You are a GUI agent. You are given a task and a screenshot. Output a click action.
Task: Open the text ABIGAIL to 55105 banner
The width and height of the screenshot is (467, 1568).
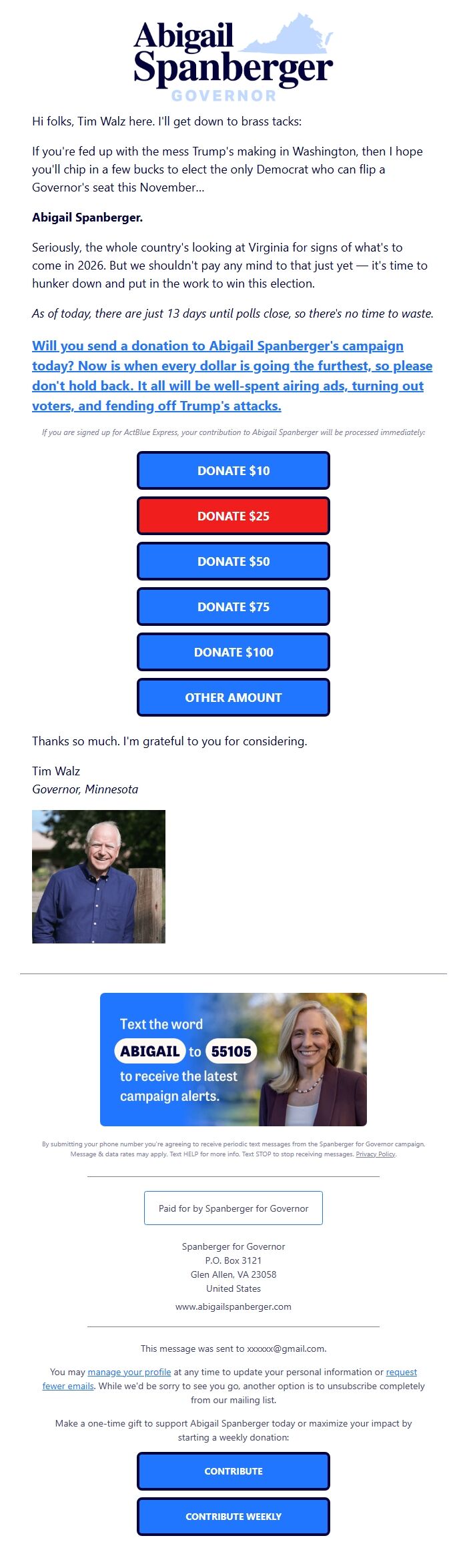click(x=233, y=1060)
